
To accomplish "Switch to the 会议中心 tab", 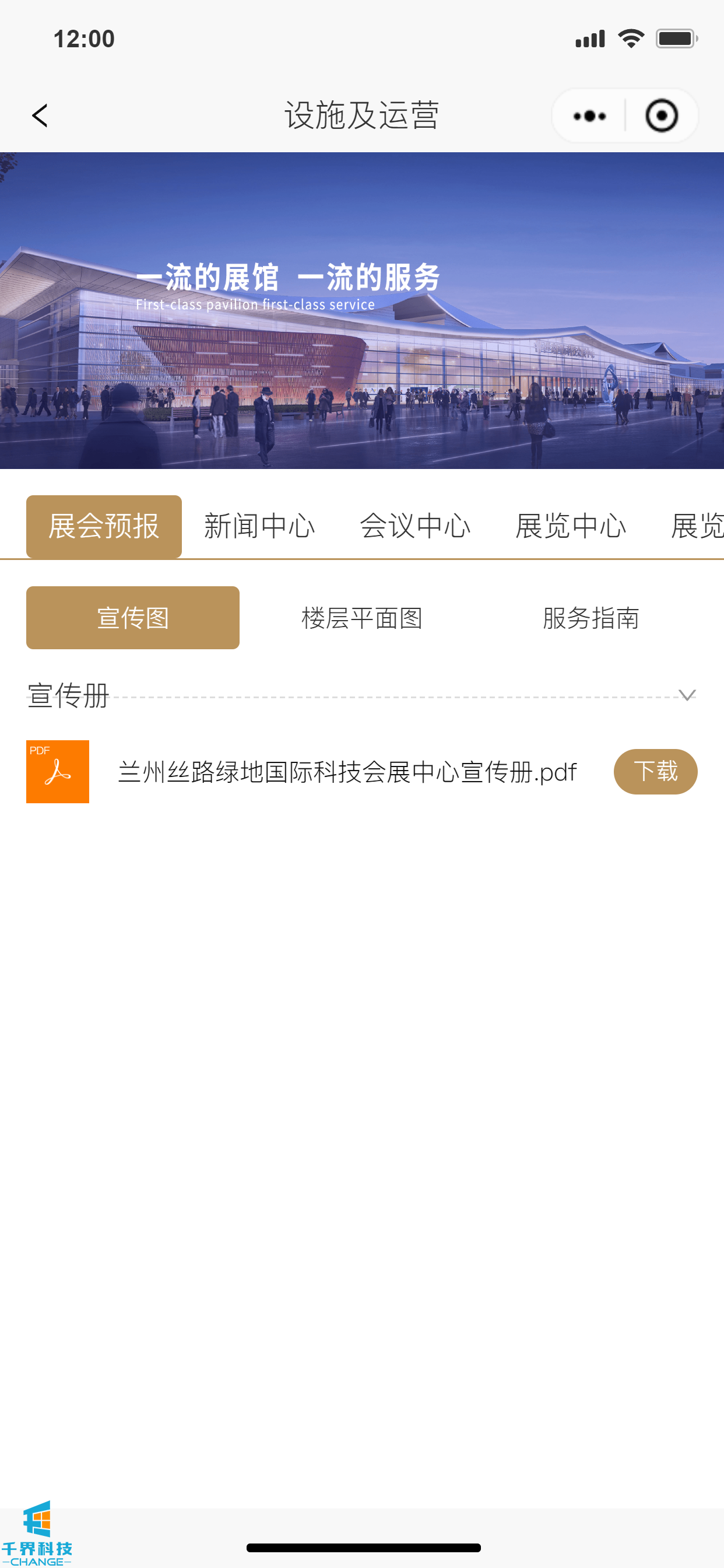I will (415, 526).
